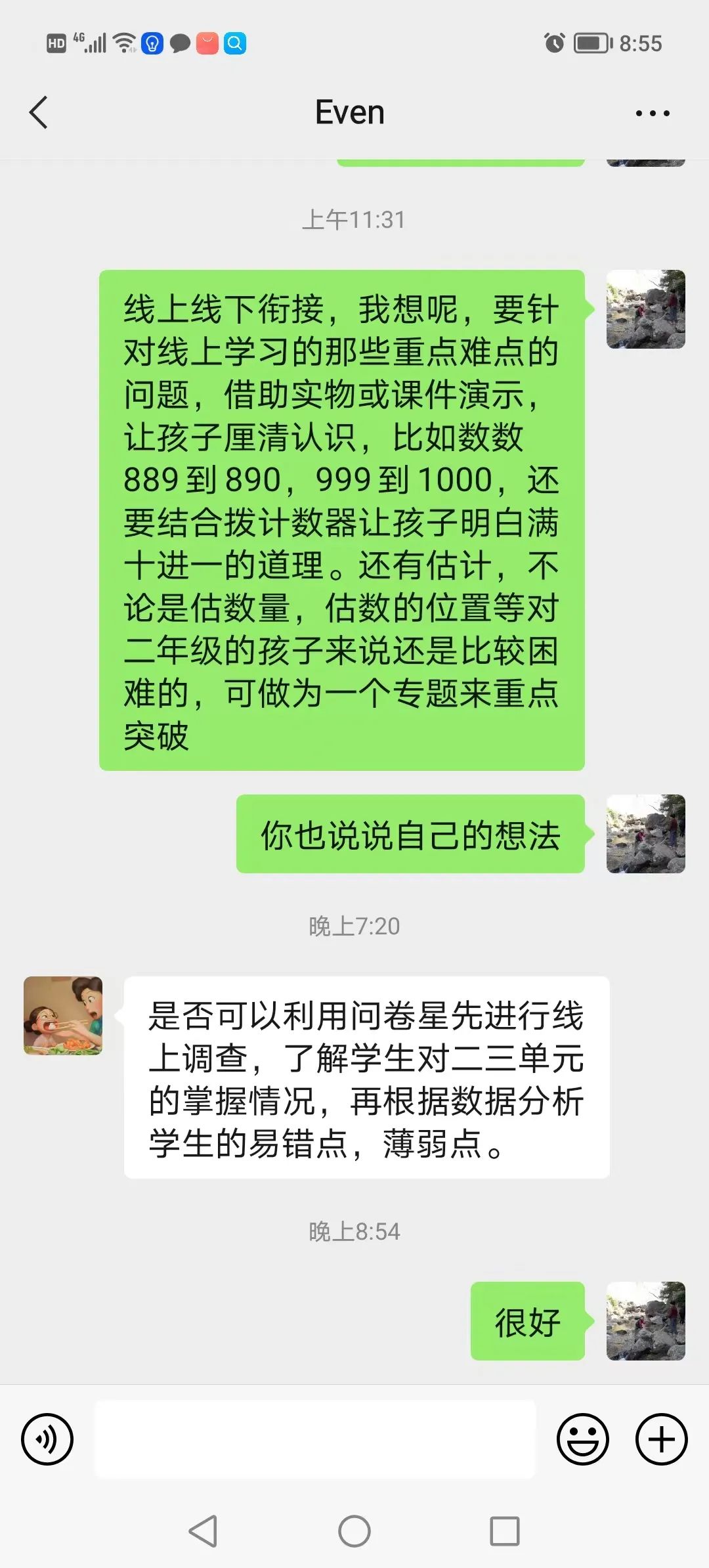Open the emoji sticker panel
The image size is (709, 1568).
[x=582, y=1439]
